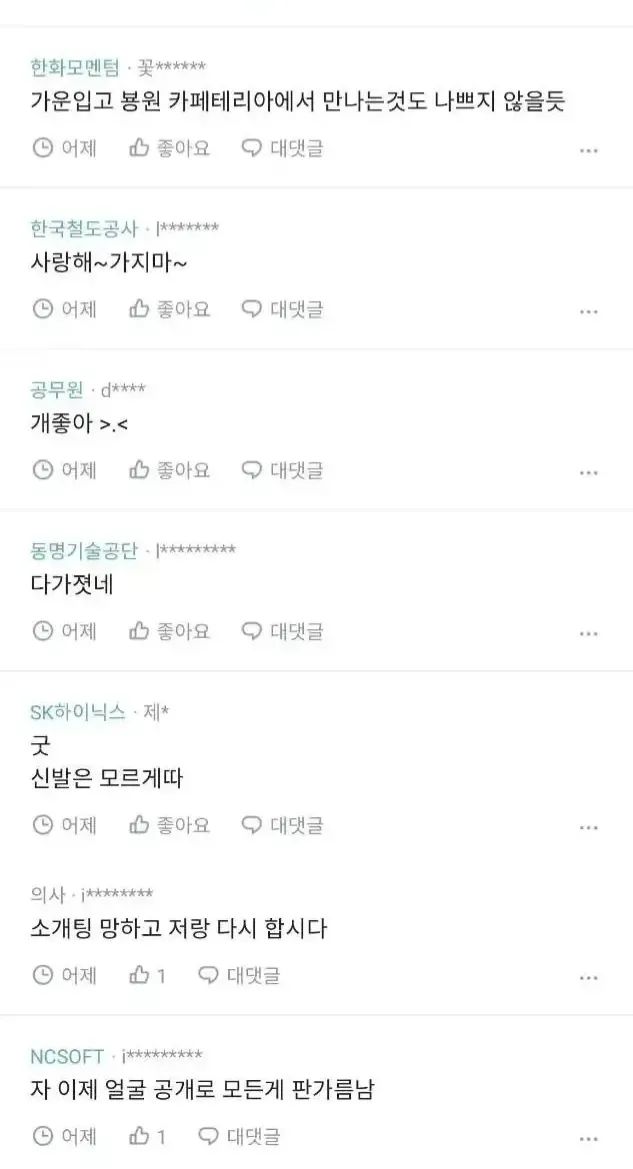This screenshot has width=633, height=1169.
Task: Write a 대댓글 on 한국철도공사 comment
Action: [283, 309]
